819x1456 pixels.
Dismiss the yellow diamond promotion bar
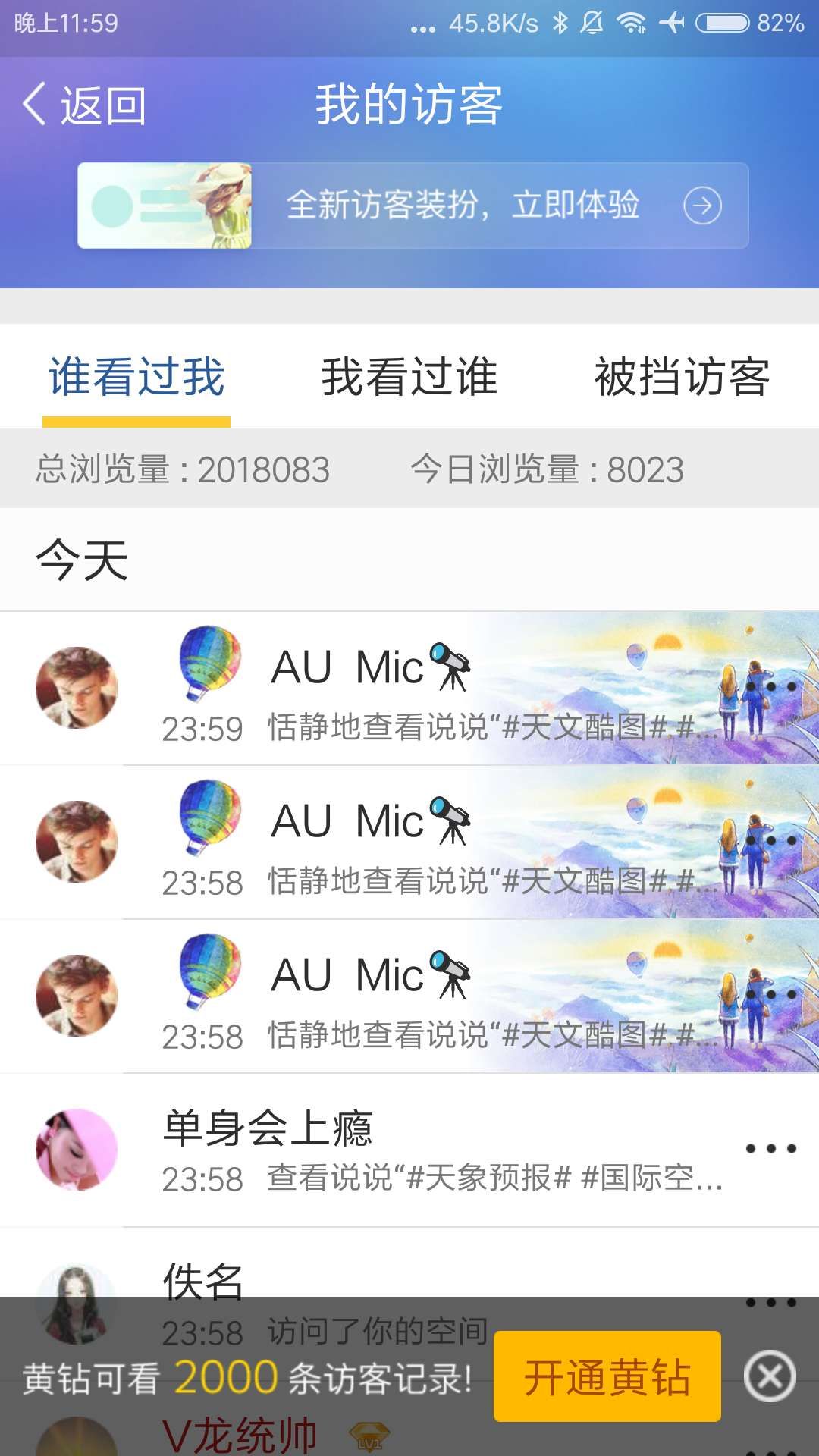pyautogui.click(x=770, y=1376)
